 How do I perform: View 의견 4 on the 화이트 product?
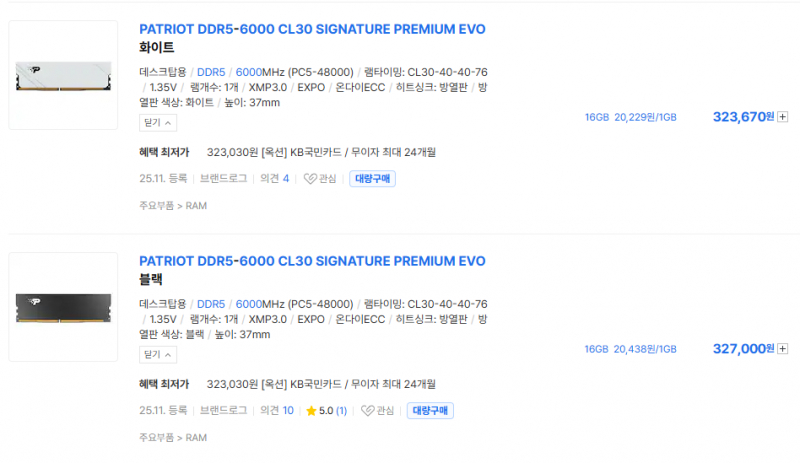coord(274,179)
